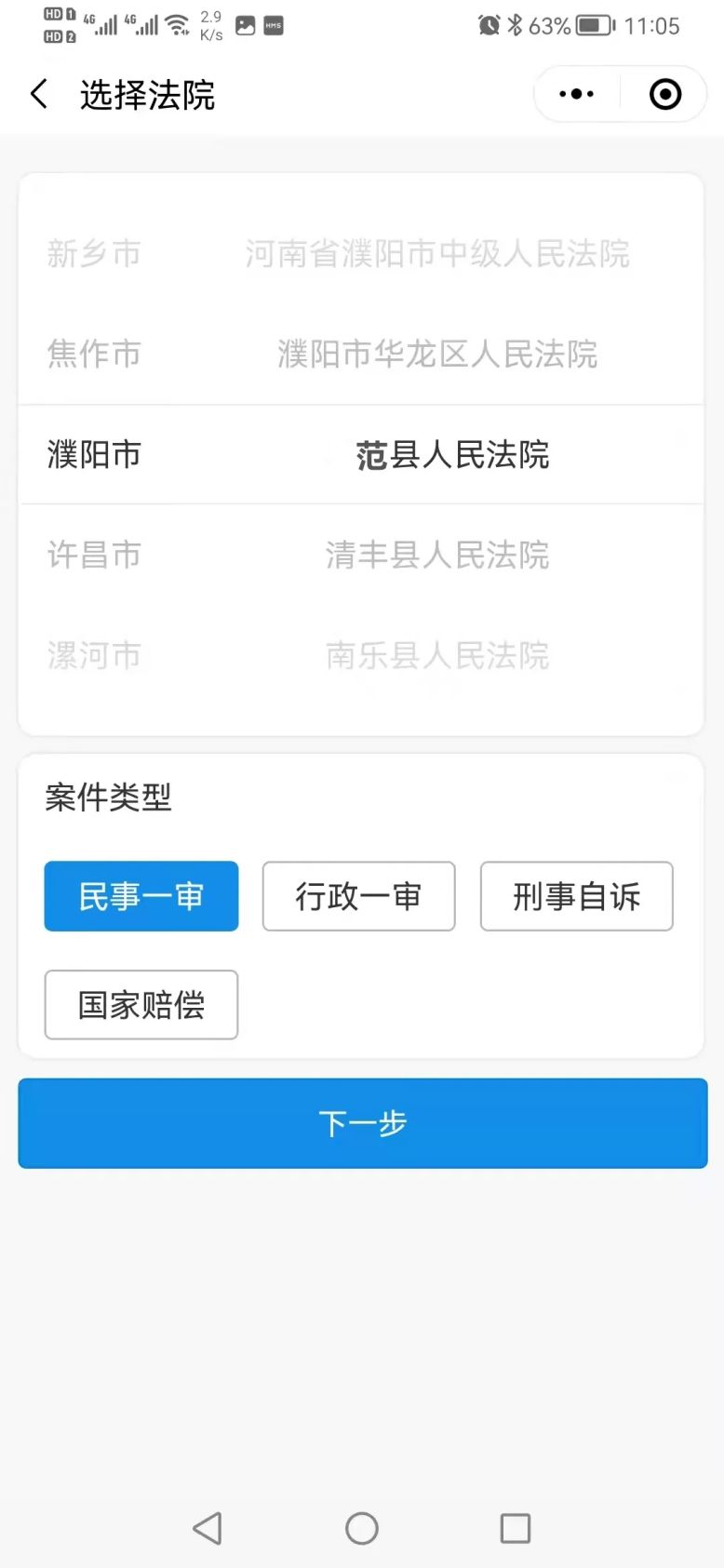Choose 濮阳市华龙区人民法院 in the court picker
This screenshot has width=724, height=1568.
coord(437,354)
